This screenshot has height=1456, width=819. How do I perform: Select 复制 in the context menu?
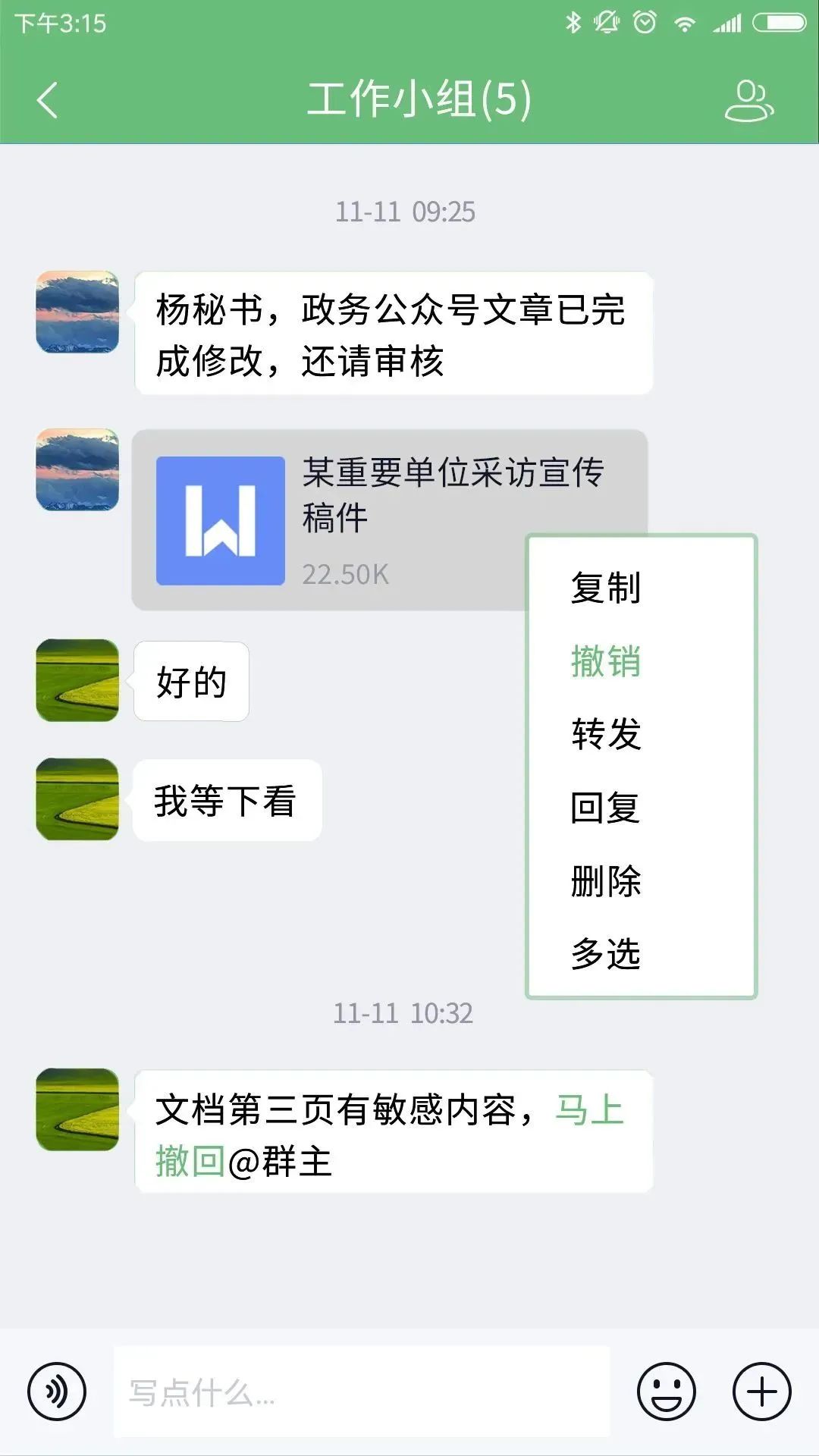pos(605,588)
